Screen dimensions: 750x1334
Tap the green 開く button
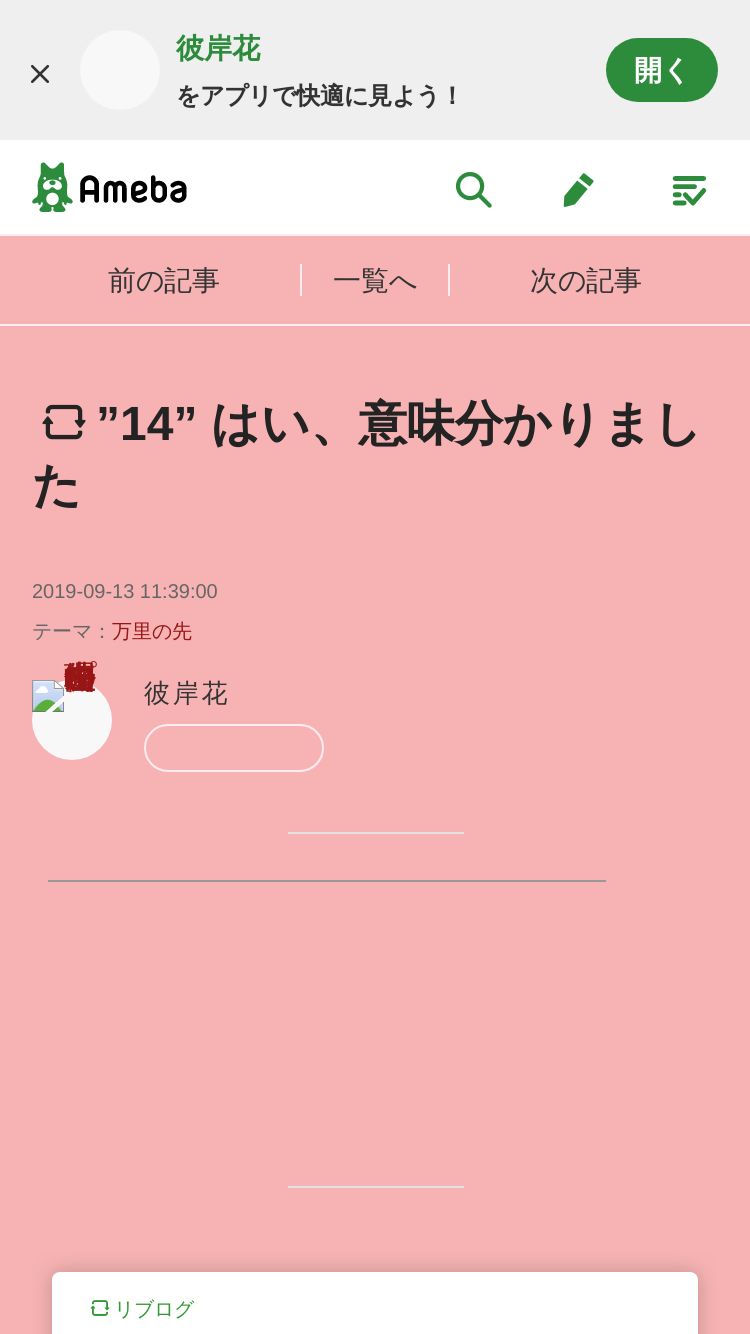(662, 70)
